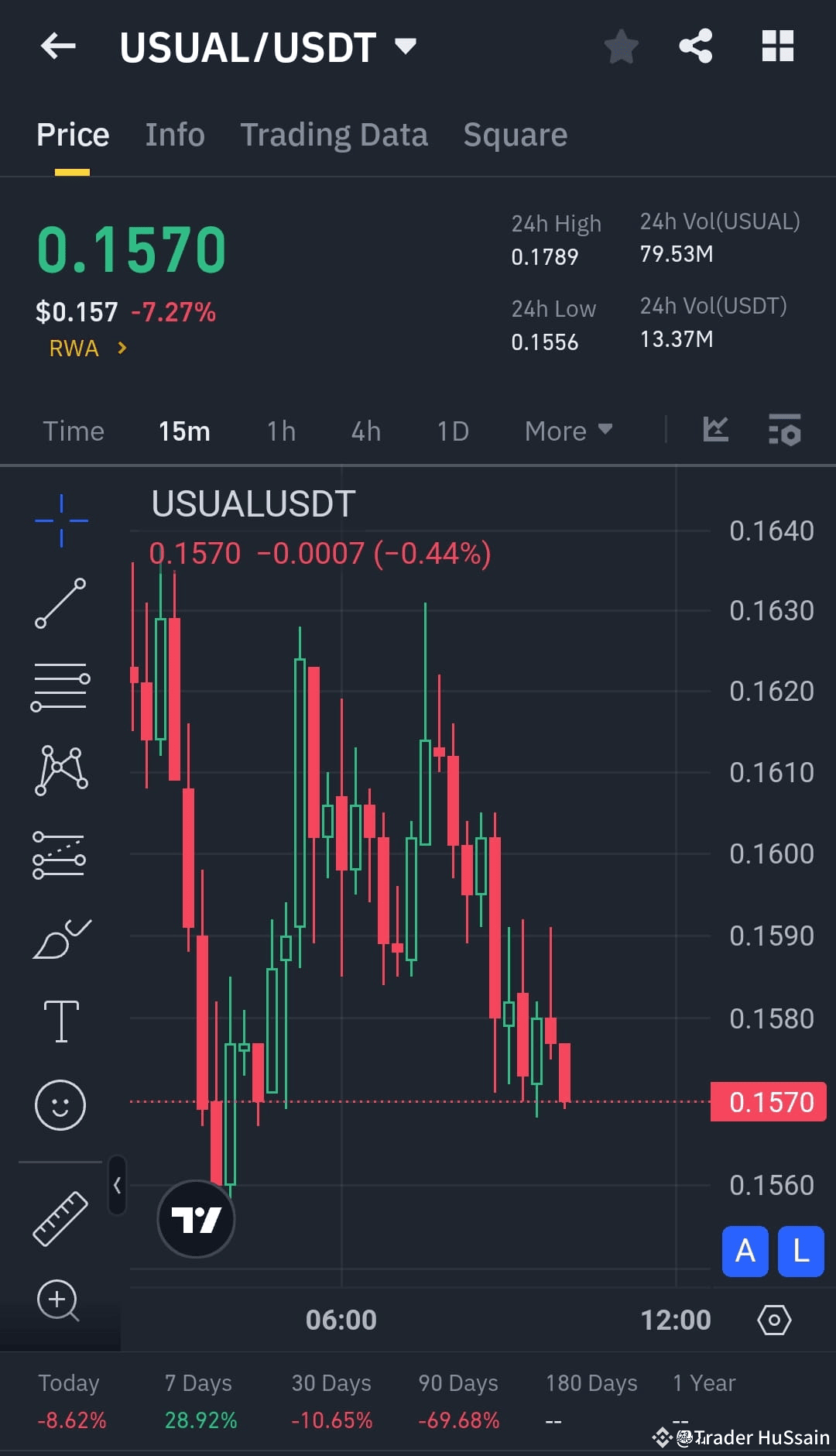Select the trend line drawing tool
The width and height of the screenshot is (836, 1456).
point(60,603)
